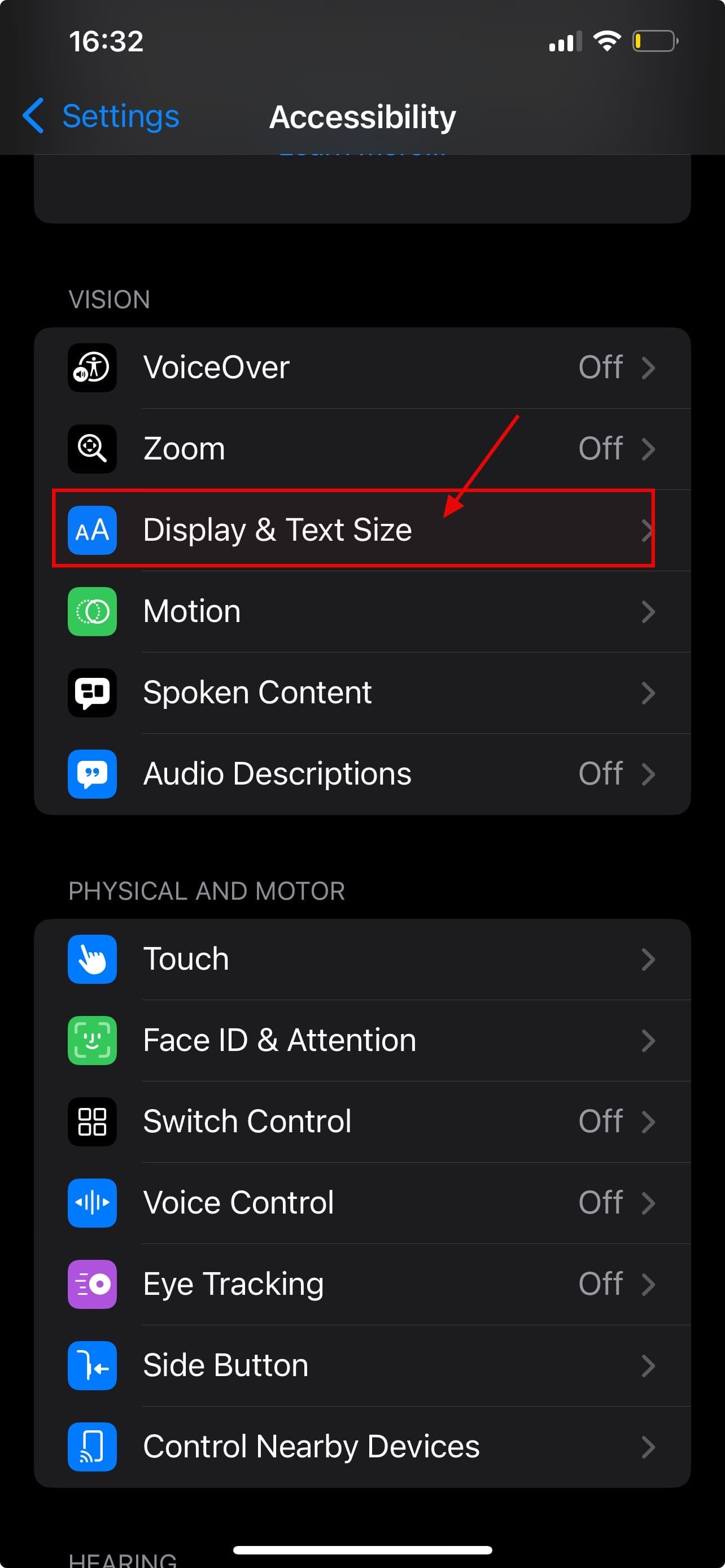The image size is (725, 1568).
Task: Open Touch accessibility settings
Action: [361, 960]
